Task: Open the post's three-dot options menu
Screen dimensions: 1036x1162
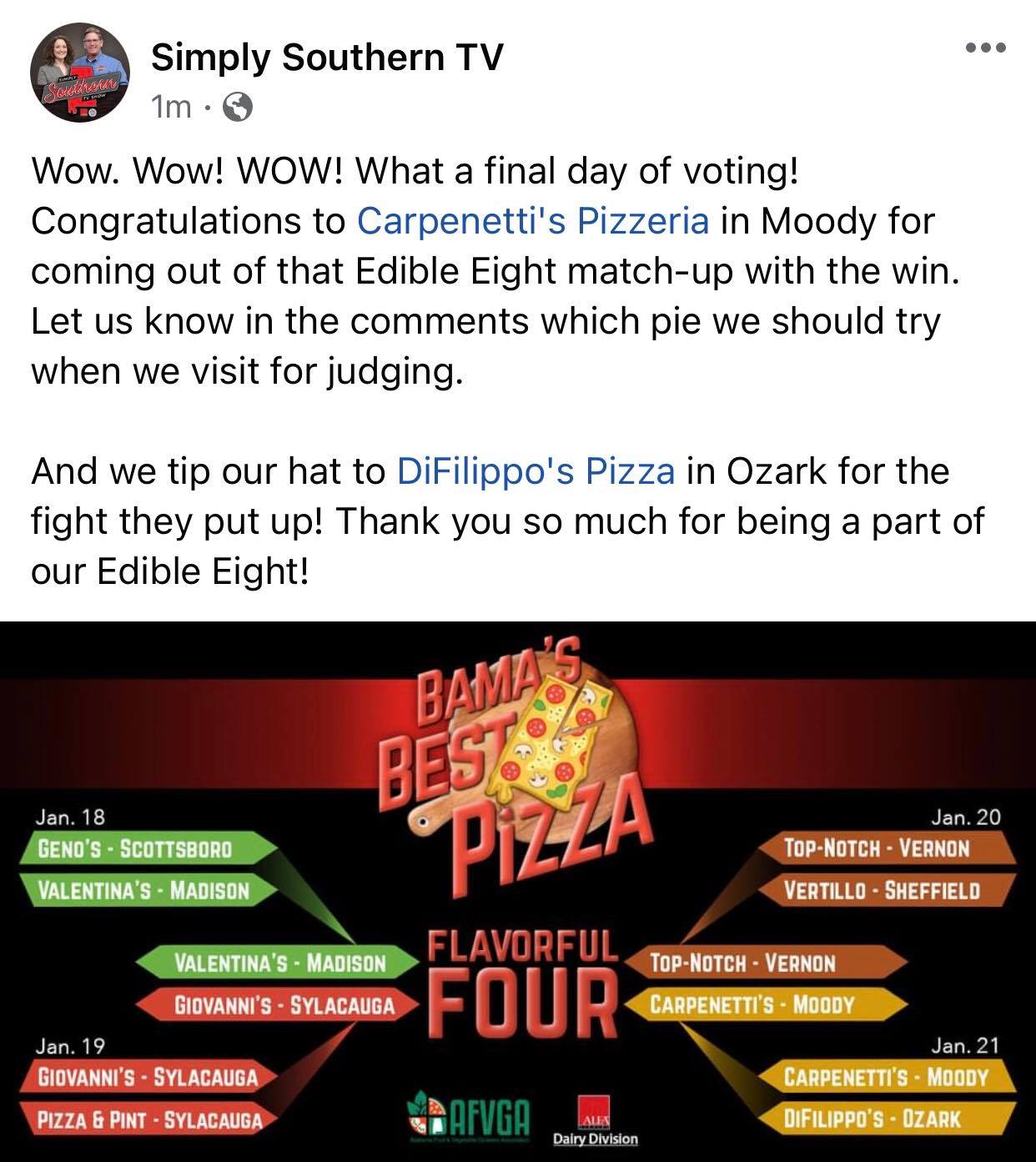Action: coord(985,48)
